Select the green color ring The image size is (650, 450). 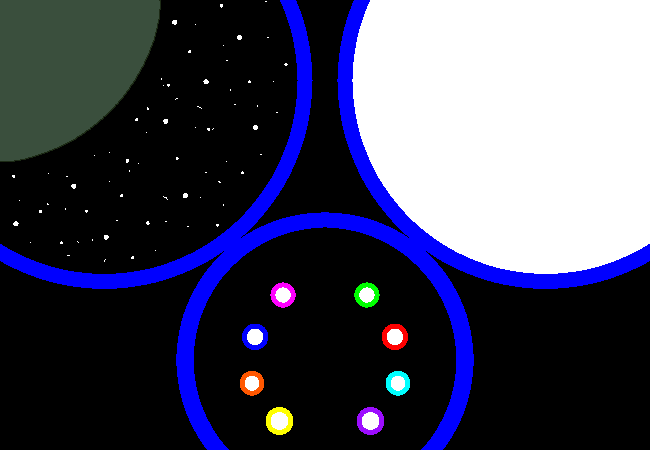click(x=367, y=295)
